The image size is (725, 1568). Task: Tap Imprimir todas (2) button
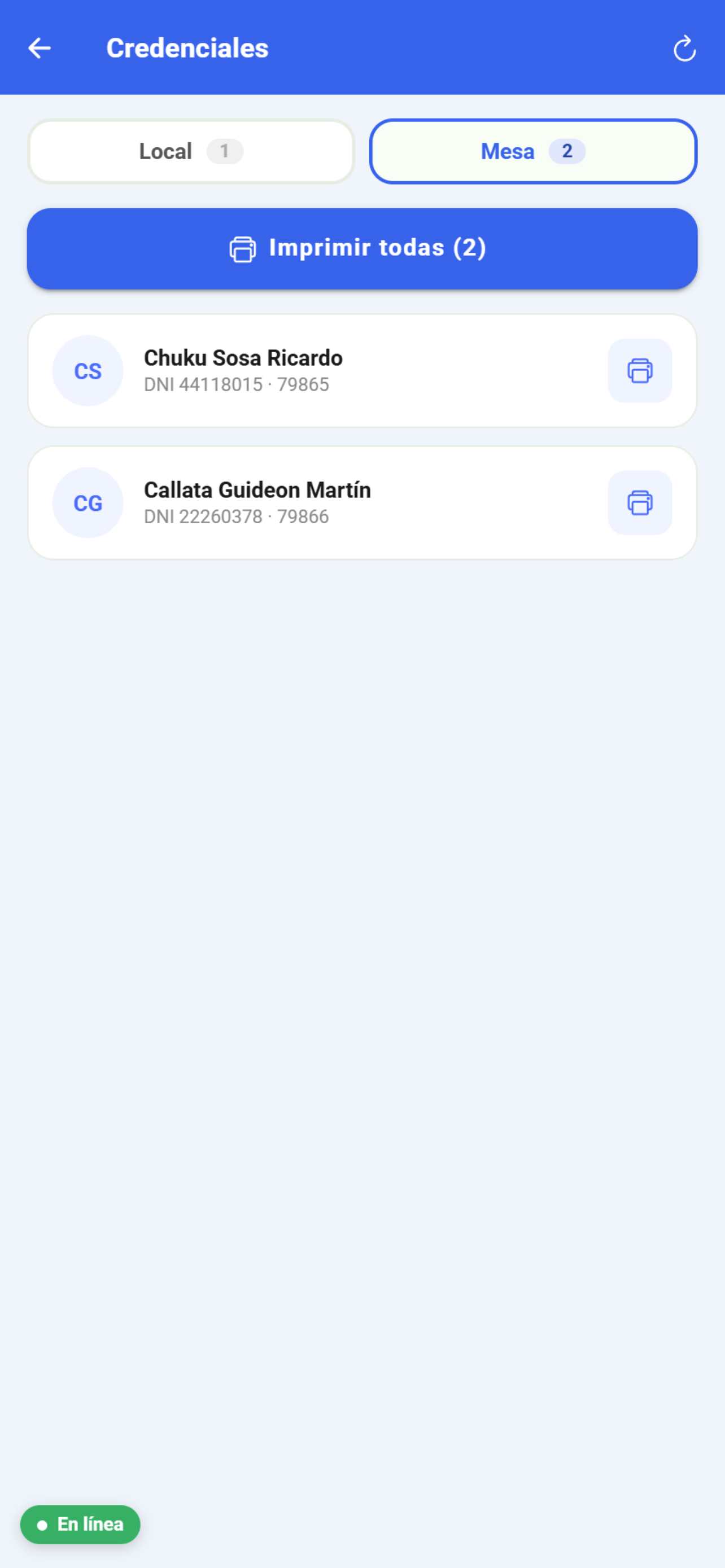pos(362,248)
